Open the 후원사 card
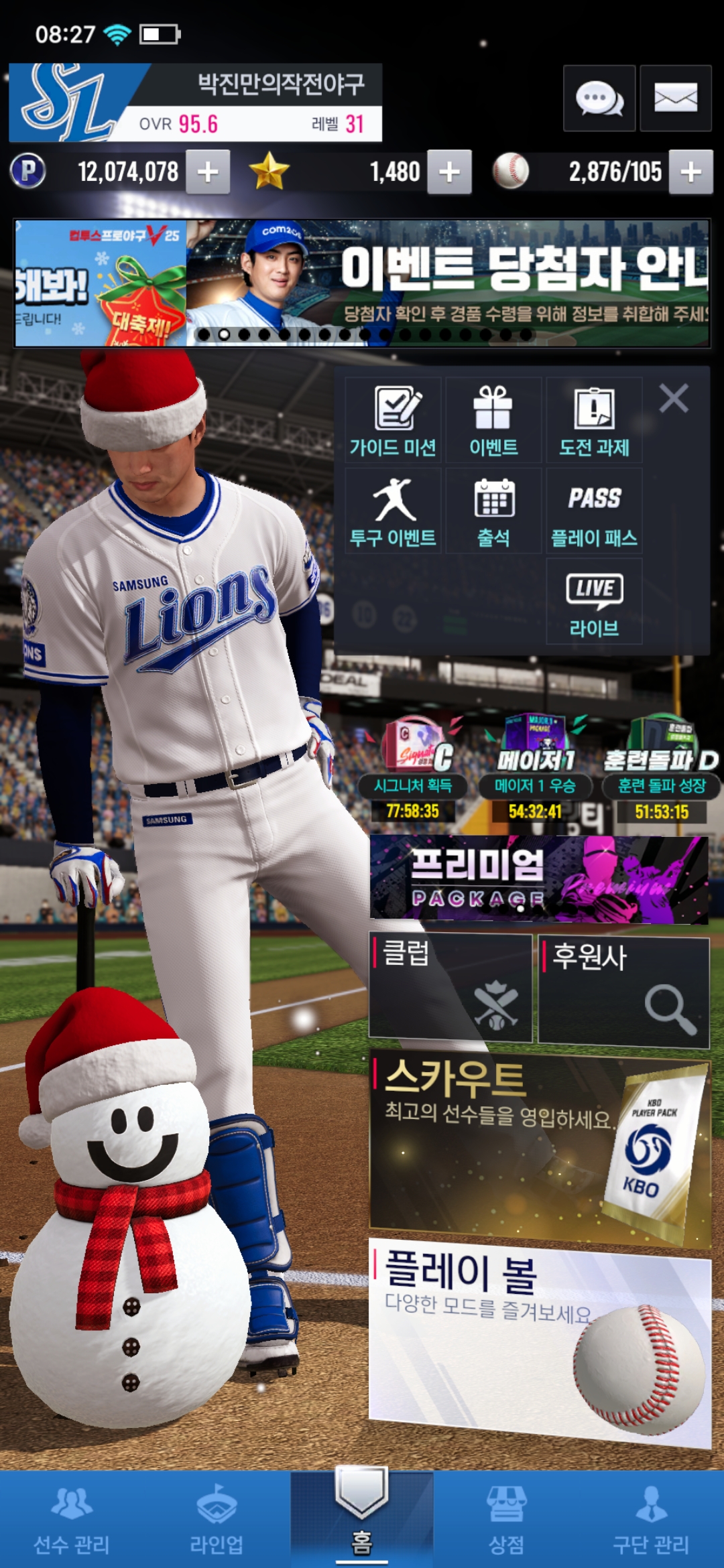The width and height of the screenshot is (724, 1568). click(623, 992)
